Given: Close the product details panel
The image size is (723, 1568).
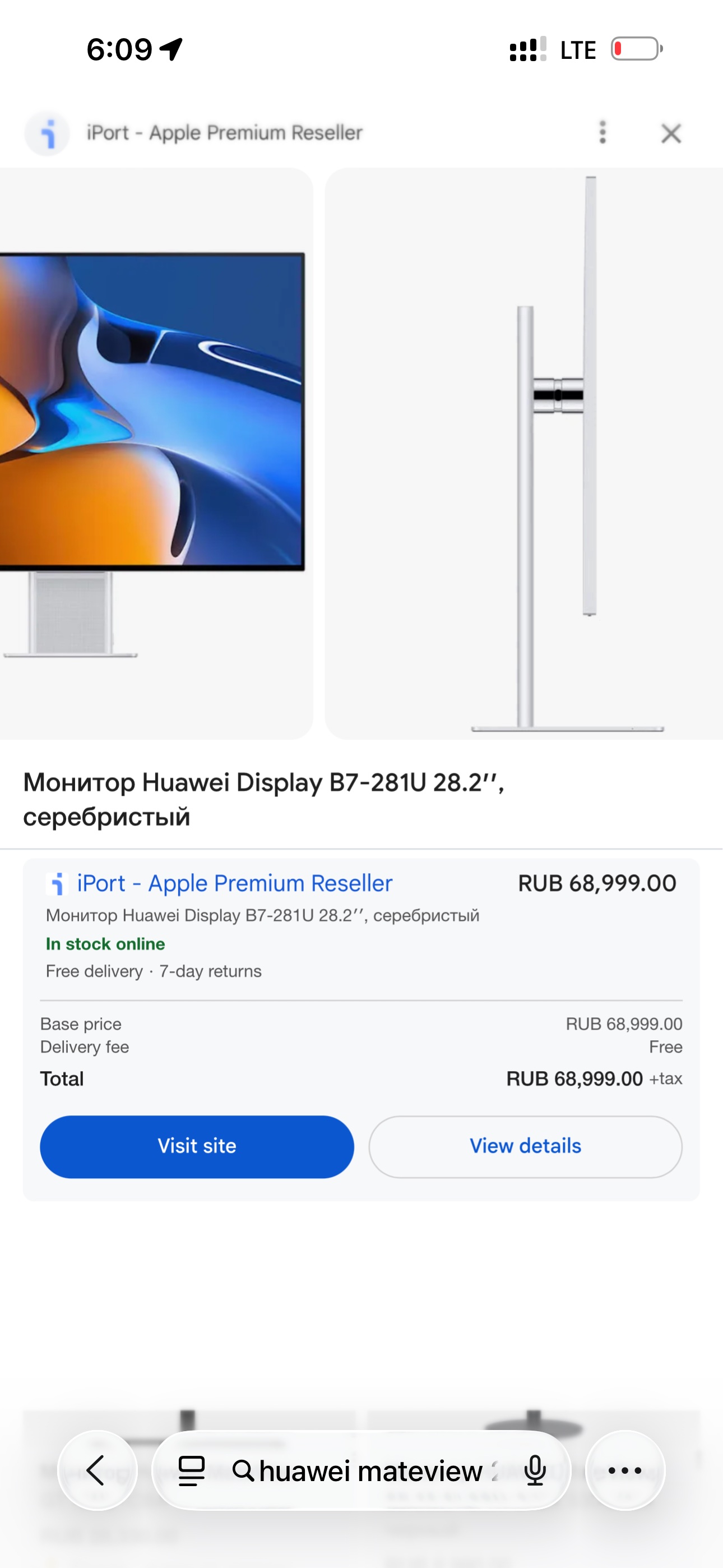Looking at the screenshot, I should coord(671,133).
